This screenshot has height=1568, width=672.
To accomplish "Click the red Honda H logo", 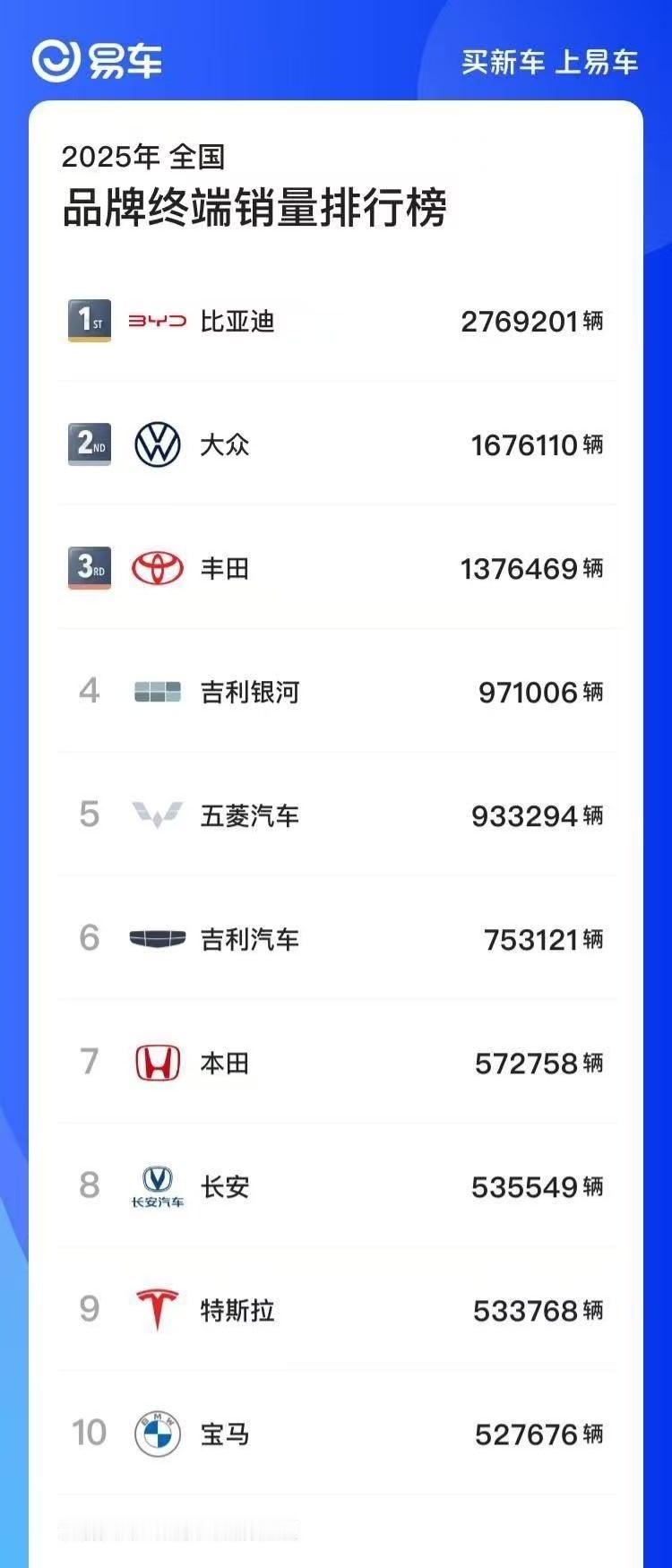I will (157, 1063).
